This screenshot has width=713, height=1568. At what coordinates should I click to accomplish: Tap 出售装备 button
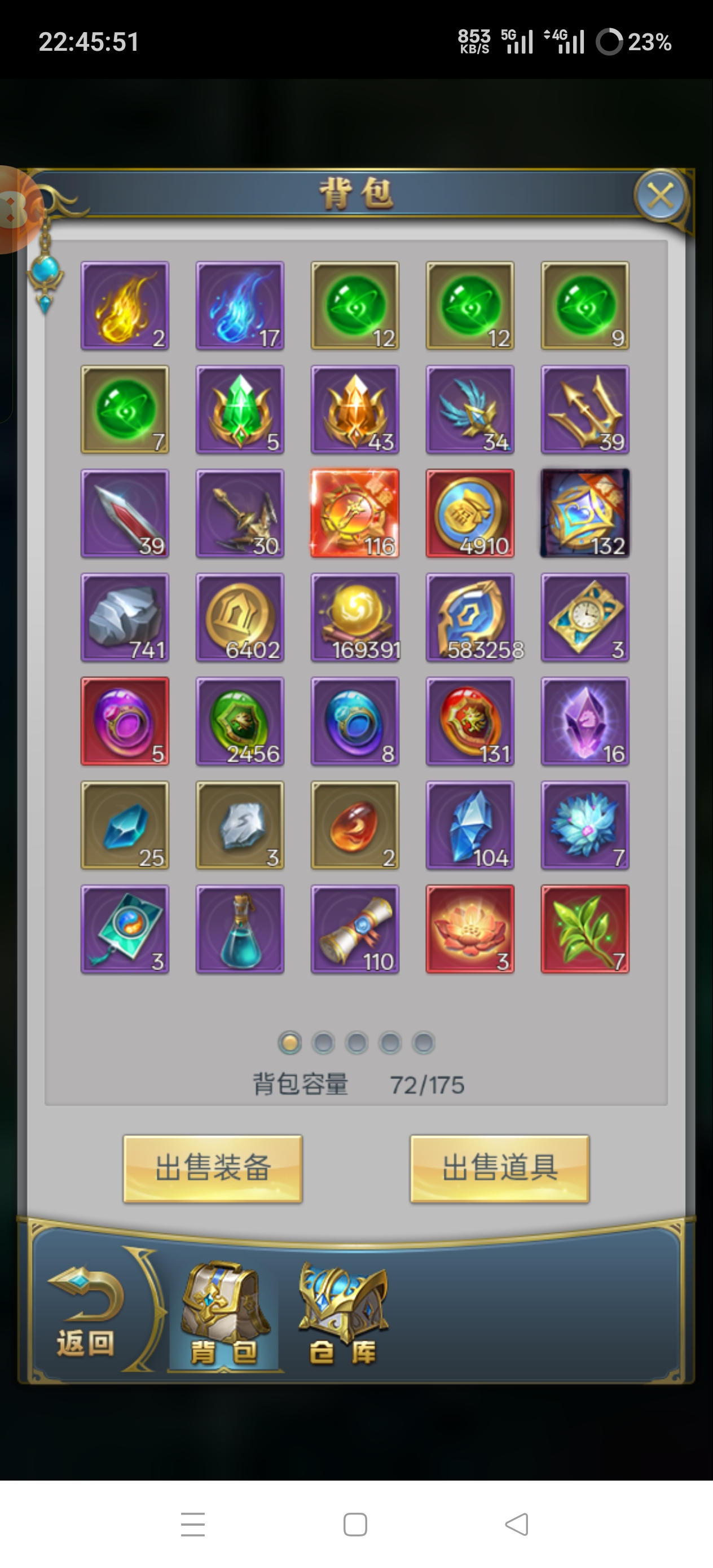tap(213, 1168)
